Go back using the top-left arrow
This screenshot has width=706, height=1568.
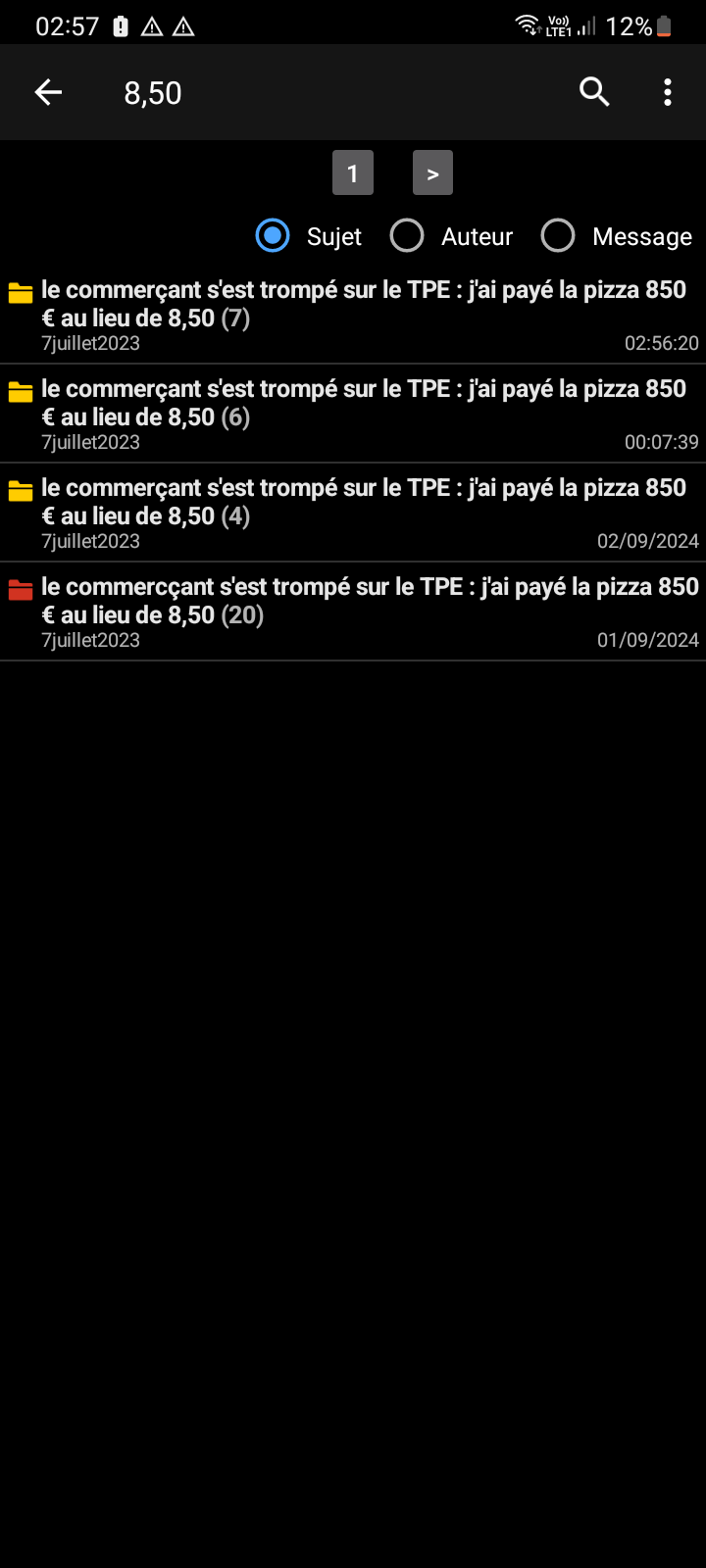click(48, 92)
